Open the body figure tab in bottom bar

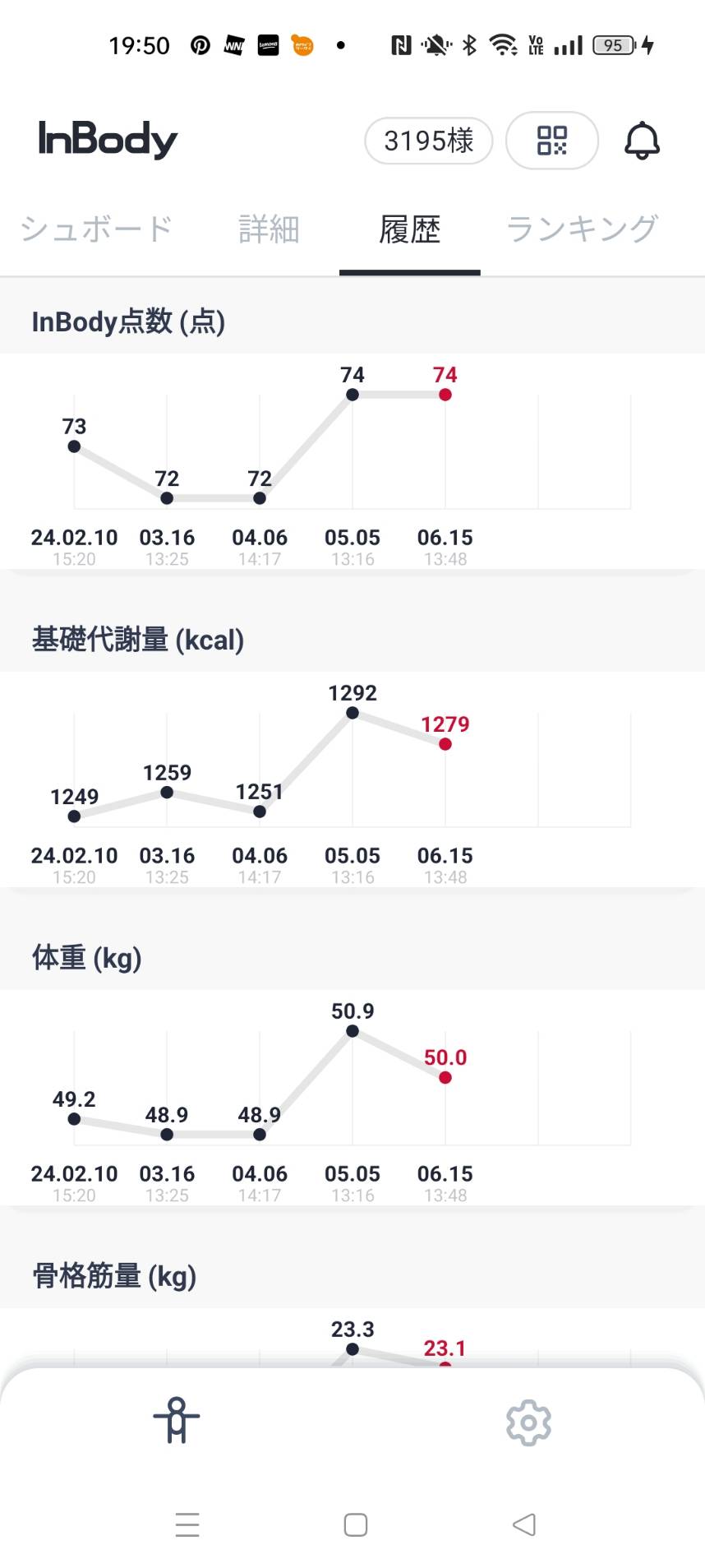[177, 1420]
